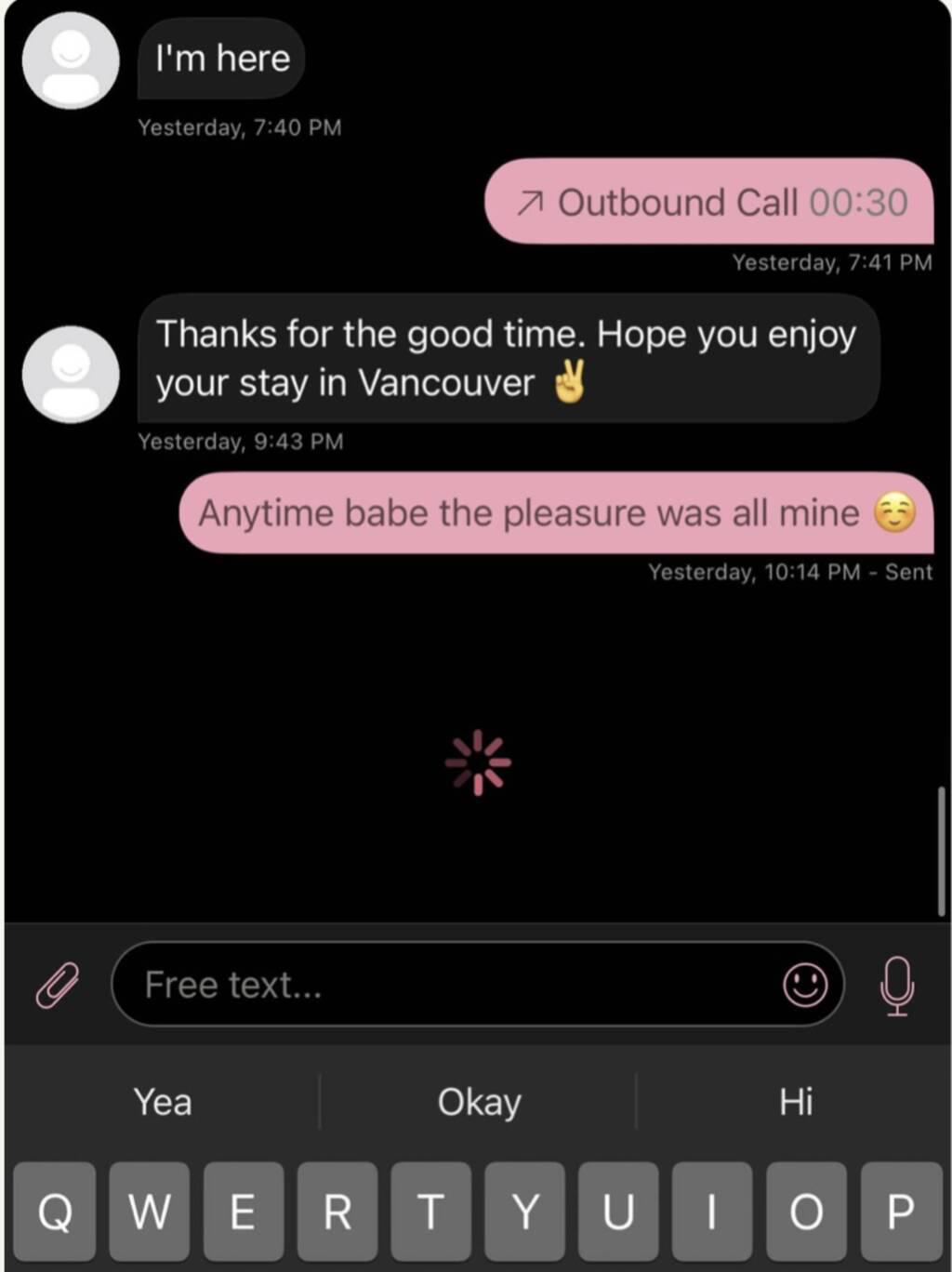Tap the microphone voice input icon
This screenshot has width=952, height=1272.
tap(896, 986)
